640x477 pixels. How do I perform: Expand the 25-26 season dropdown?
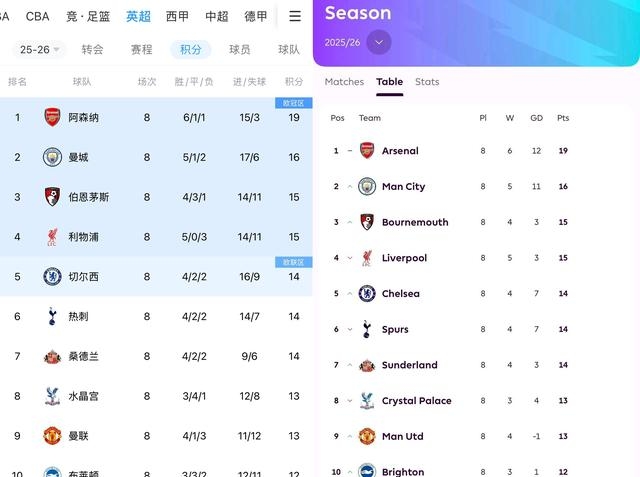point(40,49)
